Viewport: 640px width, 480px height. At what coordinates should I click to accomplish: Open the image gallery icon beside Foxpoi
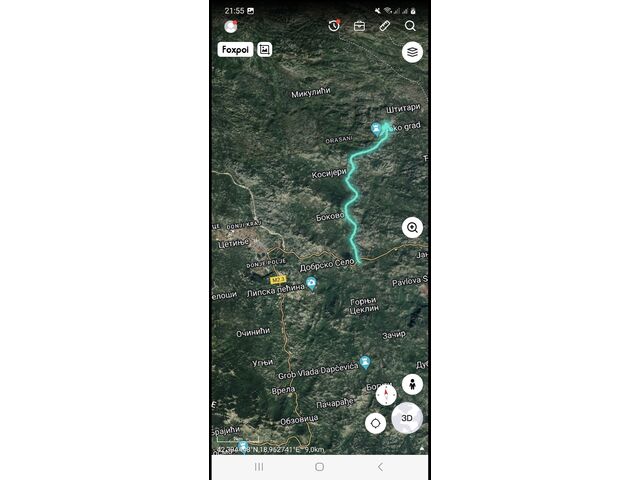pyautogui.click(x=265, y=49)
